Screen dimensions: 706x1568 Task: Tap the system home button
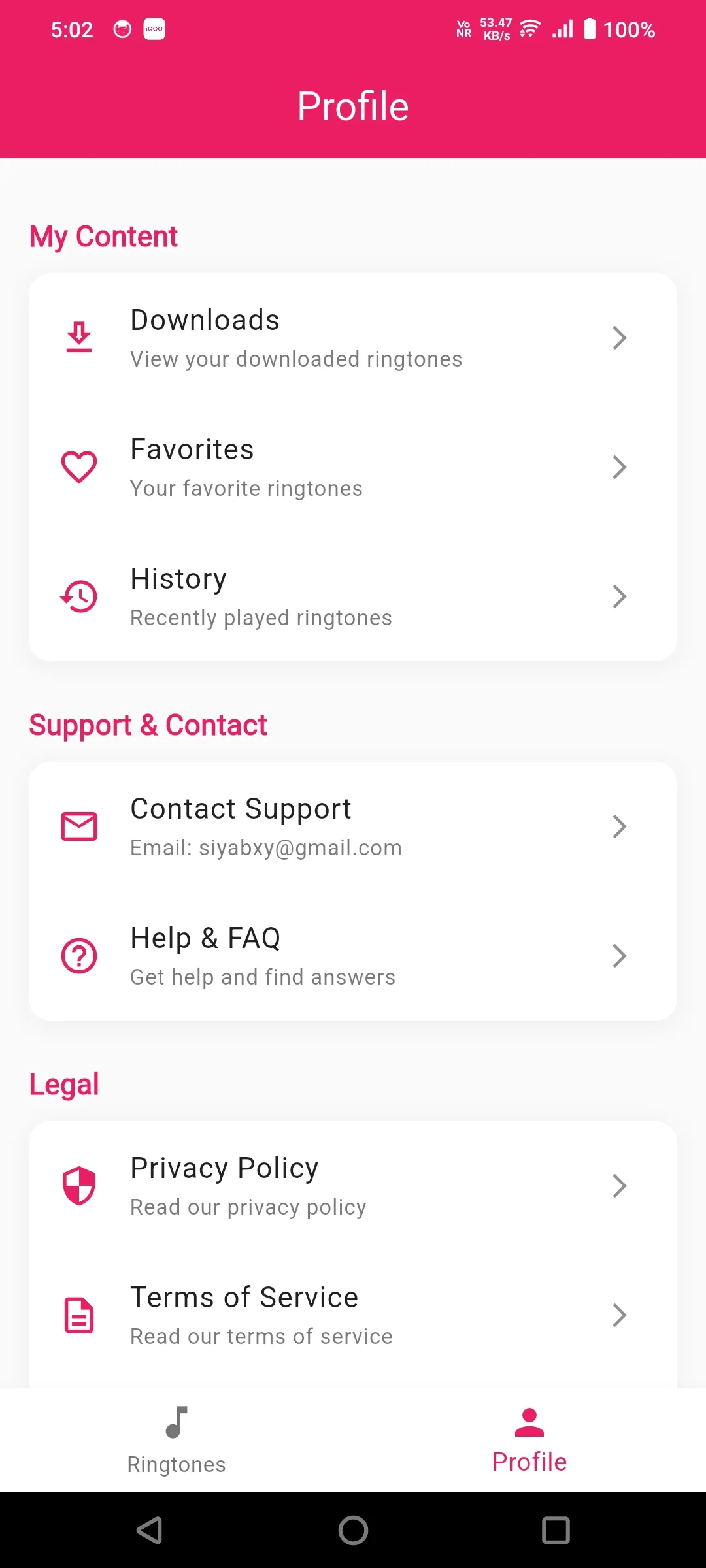(x=353, y=1530)
